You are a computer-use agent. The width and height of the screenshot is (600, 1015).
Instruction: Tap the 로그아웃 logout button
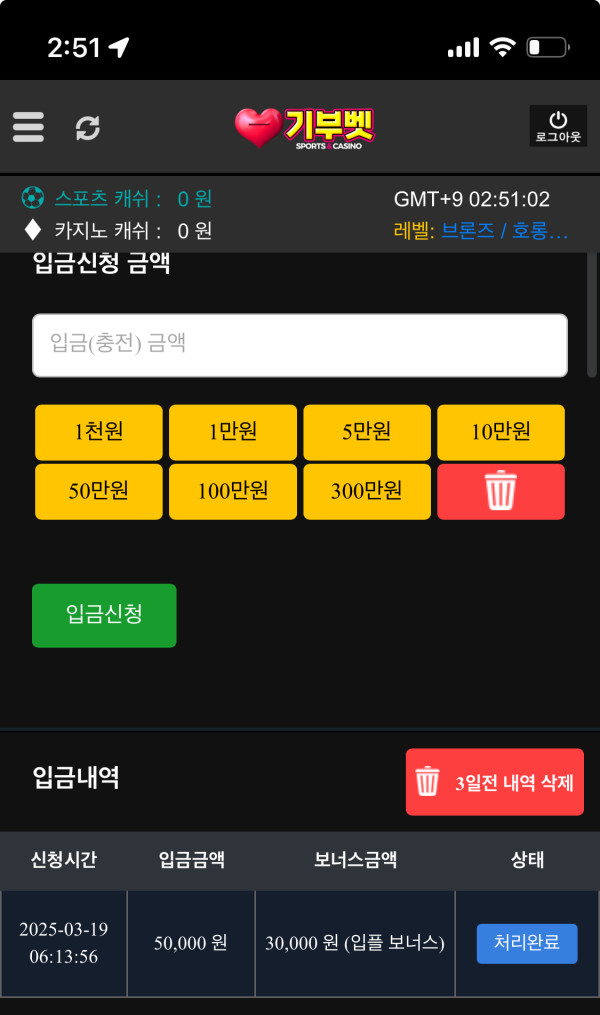pos(558,127)
